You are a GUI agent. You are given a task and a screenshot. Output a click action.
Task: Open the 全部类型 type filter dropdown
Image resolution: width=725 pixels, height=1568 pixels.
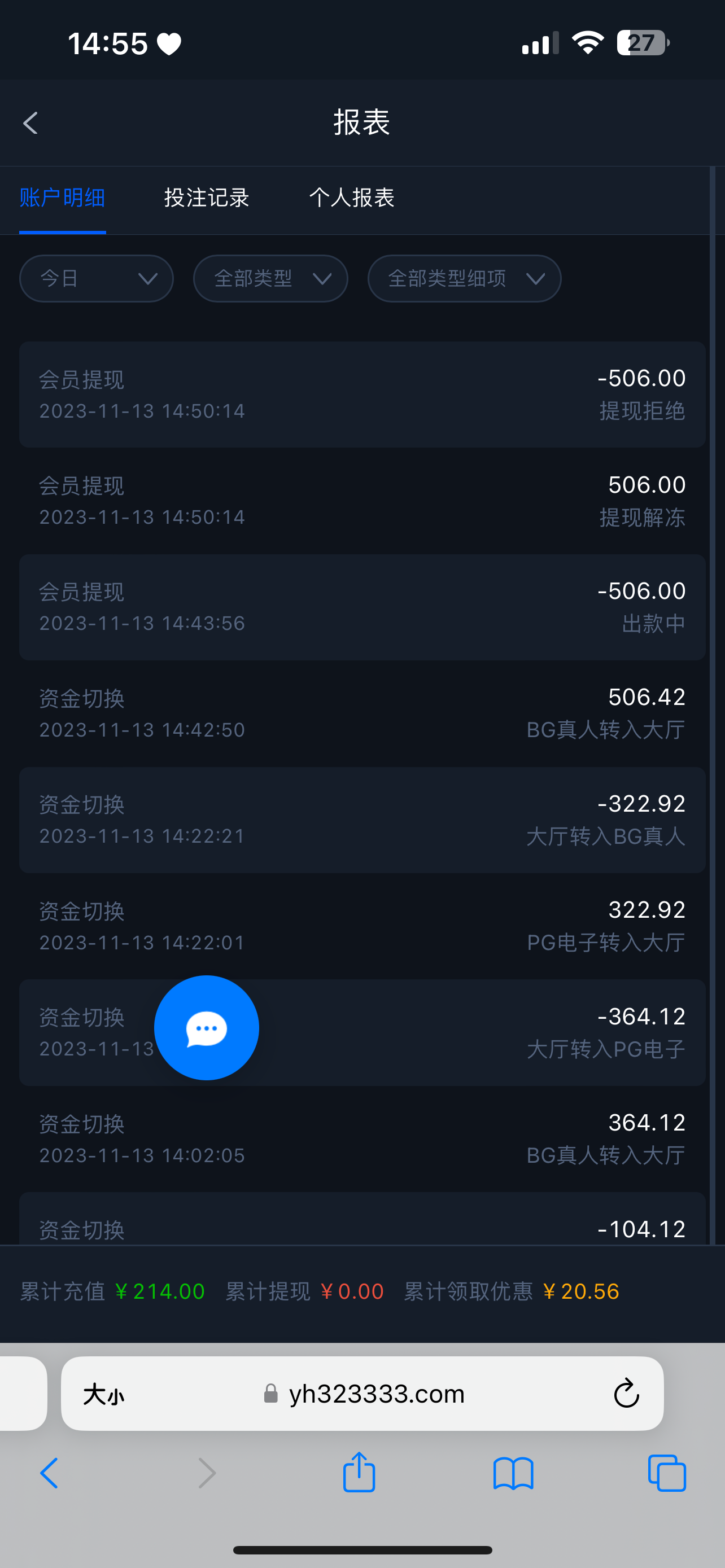pyautogui.click(x=270, y=278)
